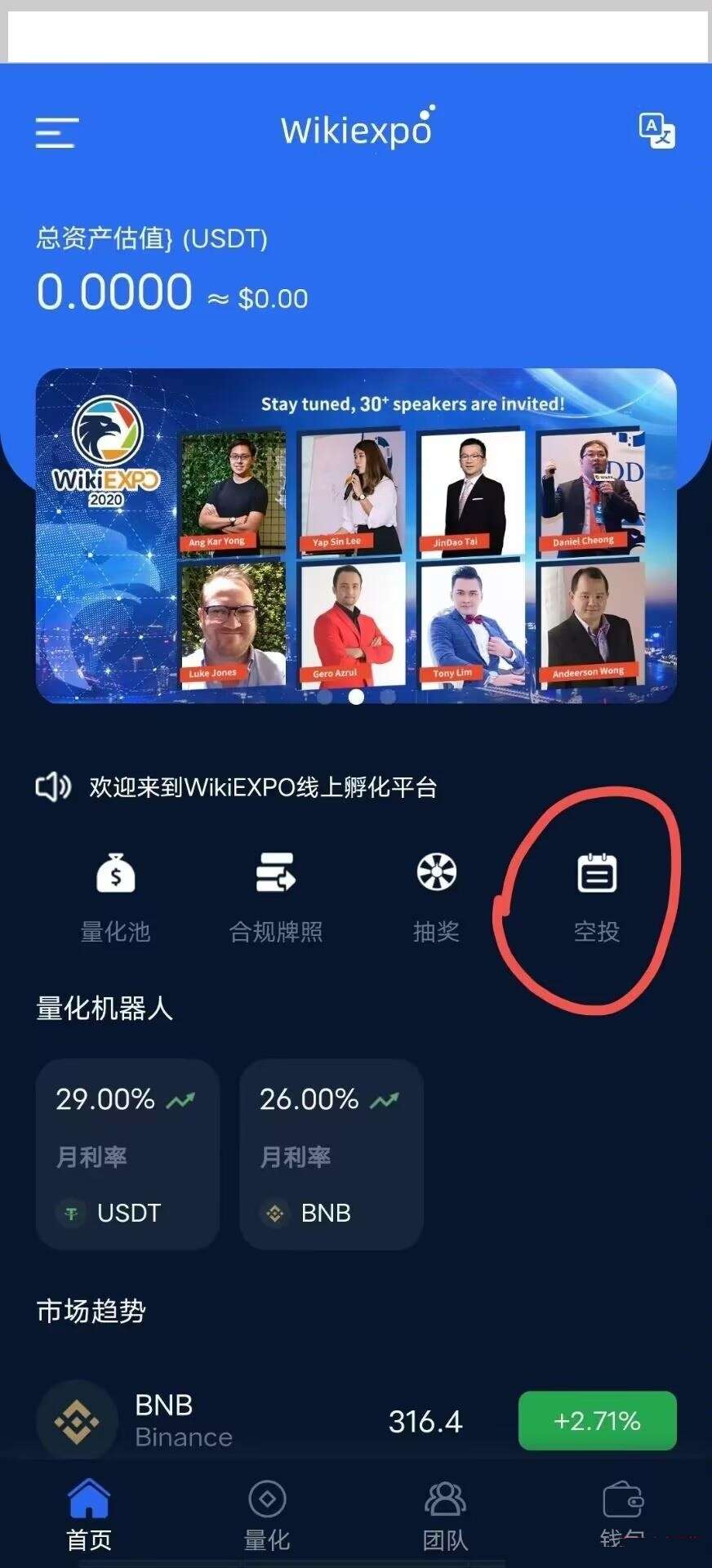Switch to the 团队 team tab
Viewport: 712px width, 1568px height.
[445, 1516]
